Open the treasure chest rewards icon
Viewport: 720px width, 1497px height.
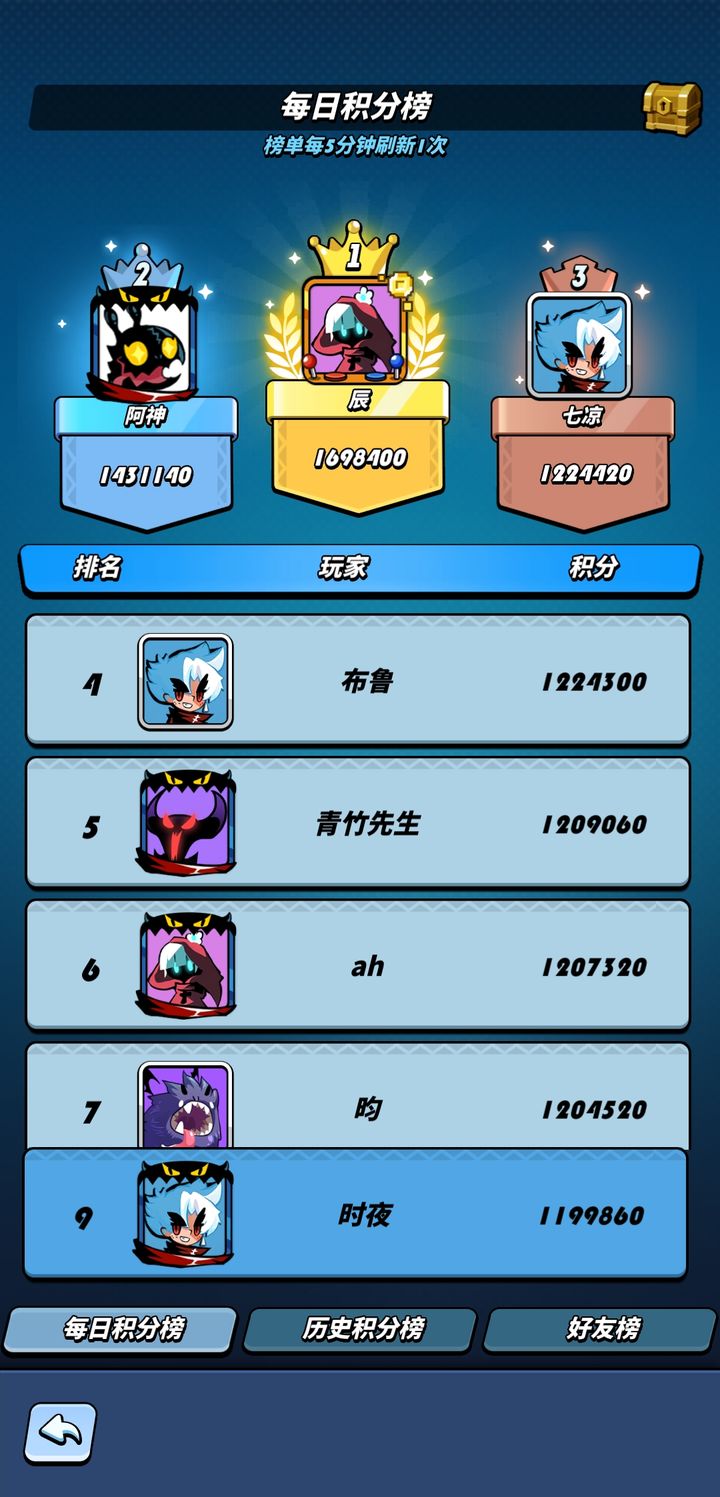[x=672, y=108]
